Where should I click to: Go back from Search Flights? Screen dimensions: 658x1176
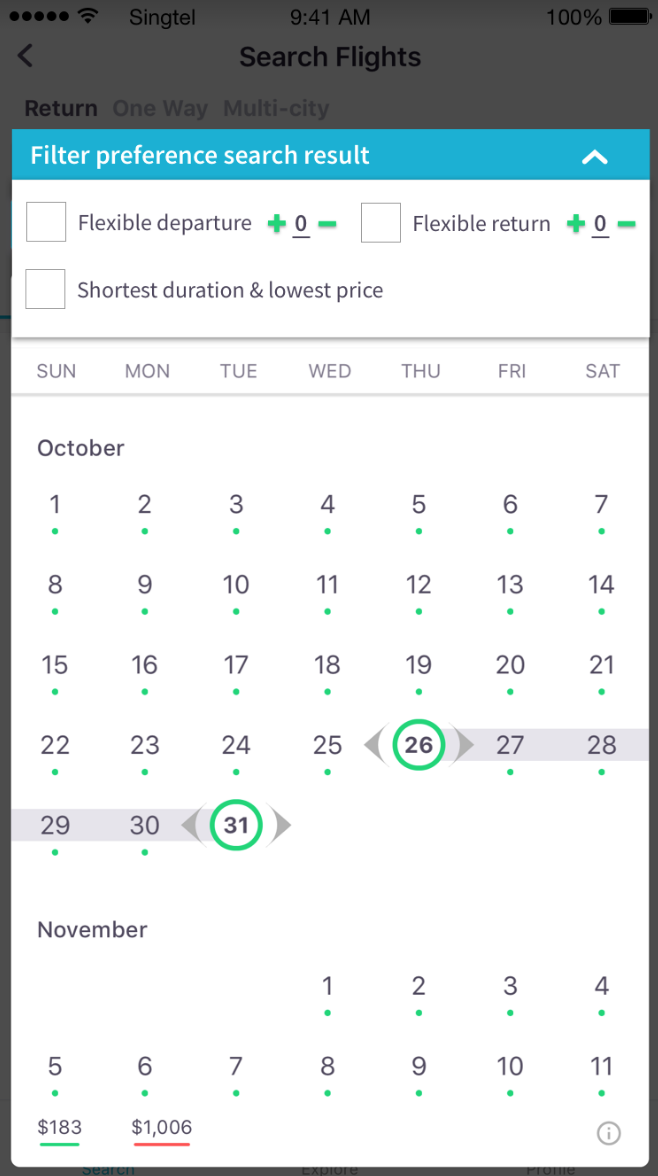(x=26, y=56)
